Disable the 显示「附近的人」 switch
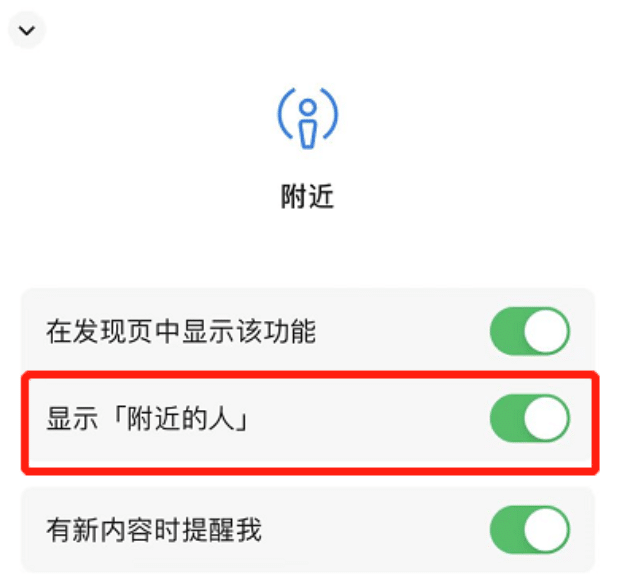Image resolution: width=620 pixels, height=577 pixels. coord(529,419)
